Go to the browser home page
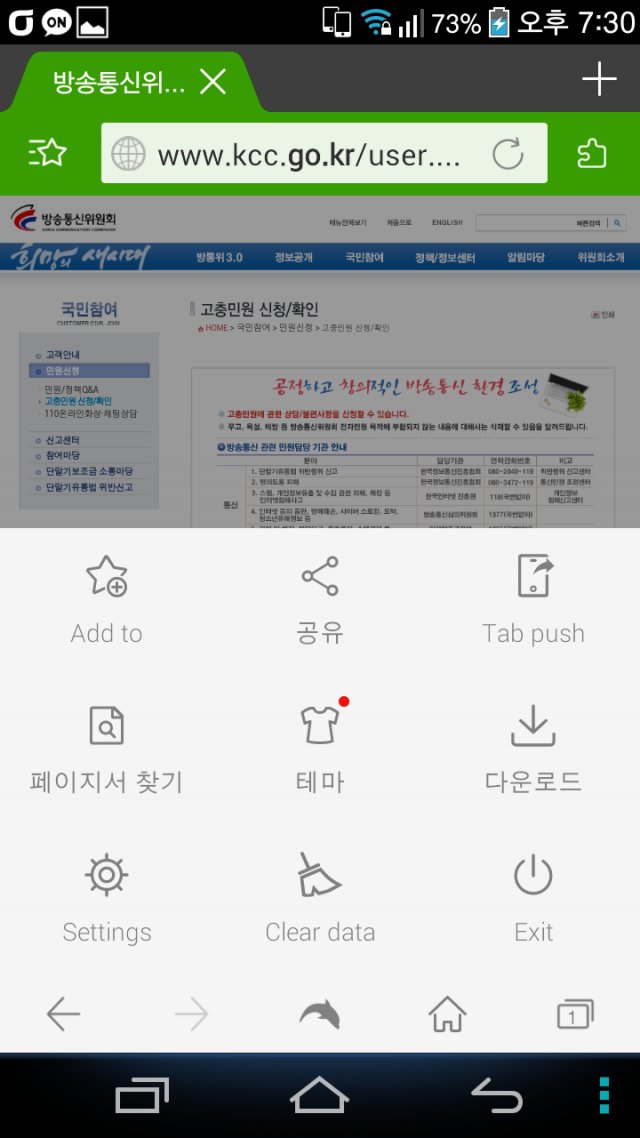The width and height of the screenshot is (640, 1138). (x=447, y=1013)
